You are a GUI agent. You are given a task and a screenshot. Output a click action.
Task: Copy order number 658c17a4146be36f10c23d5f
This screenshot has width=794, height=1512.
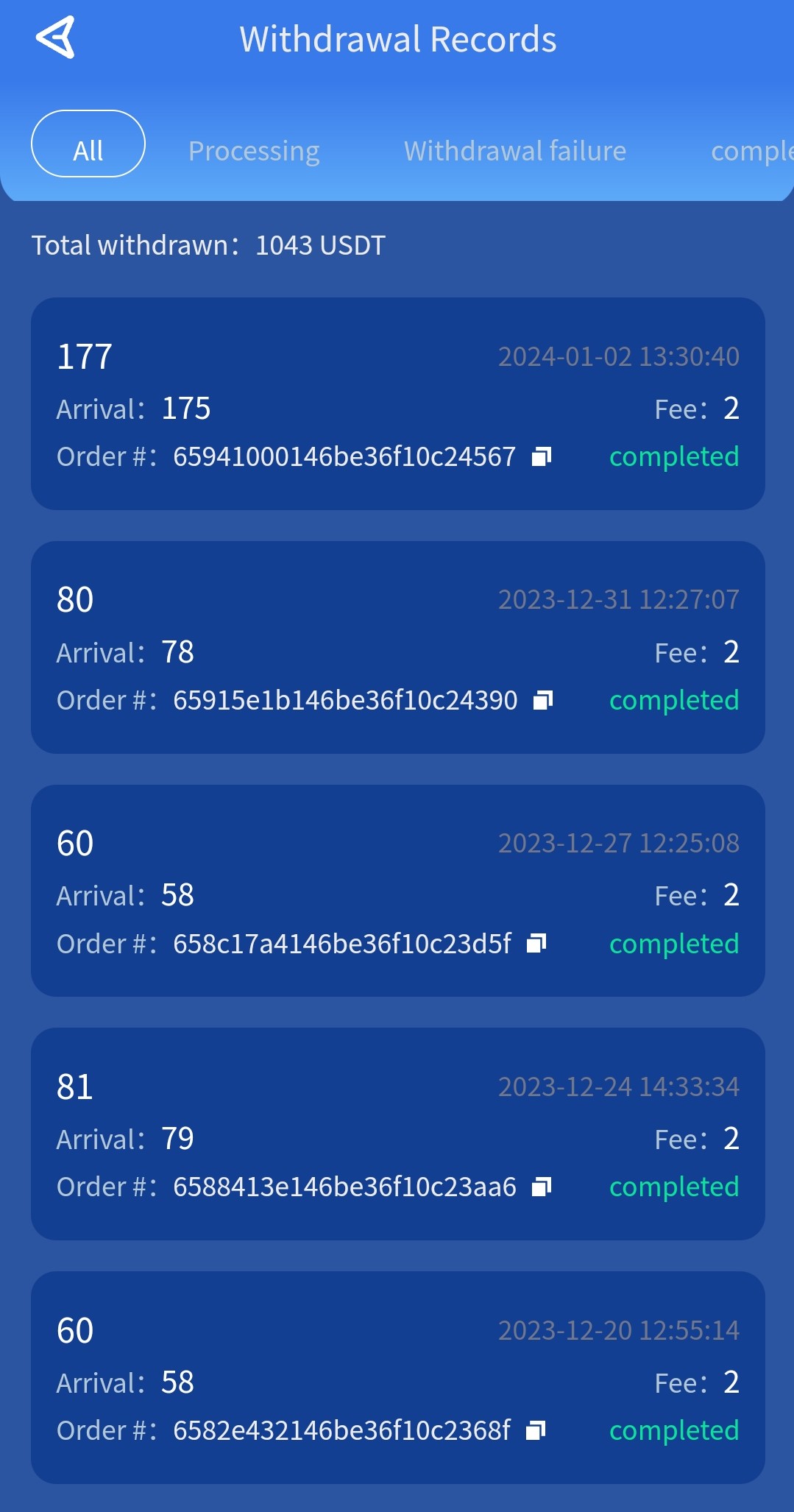(x=537, y=943)
